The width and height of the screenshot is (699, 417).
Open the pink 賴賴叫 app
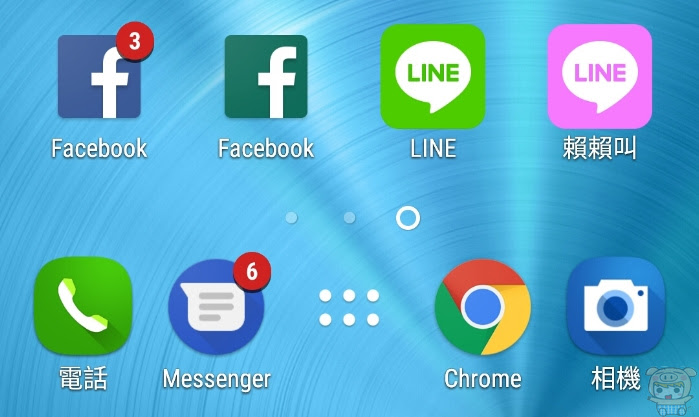(599, 76)
